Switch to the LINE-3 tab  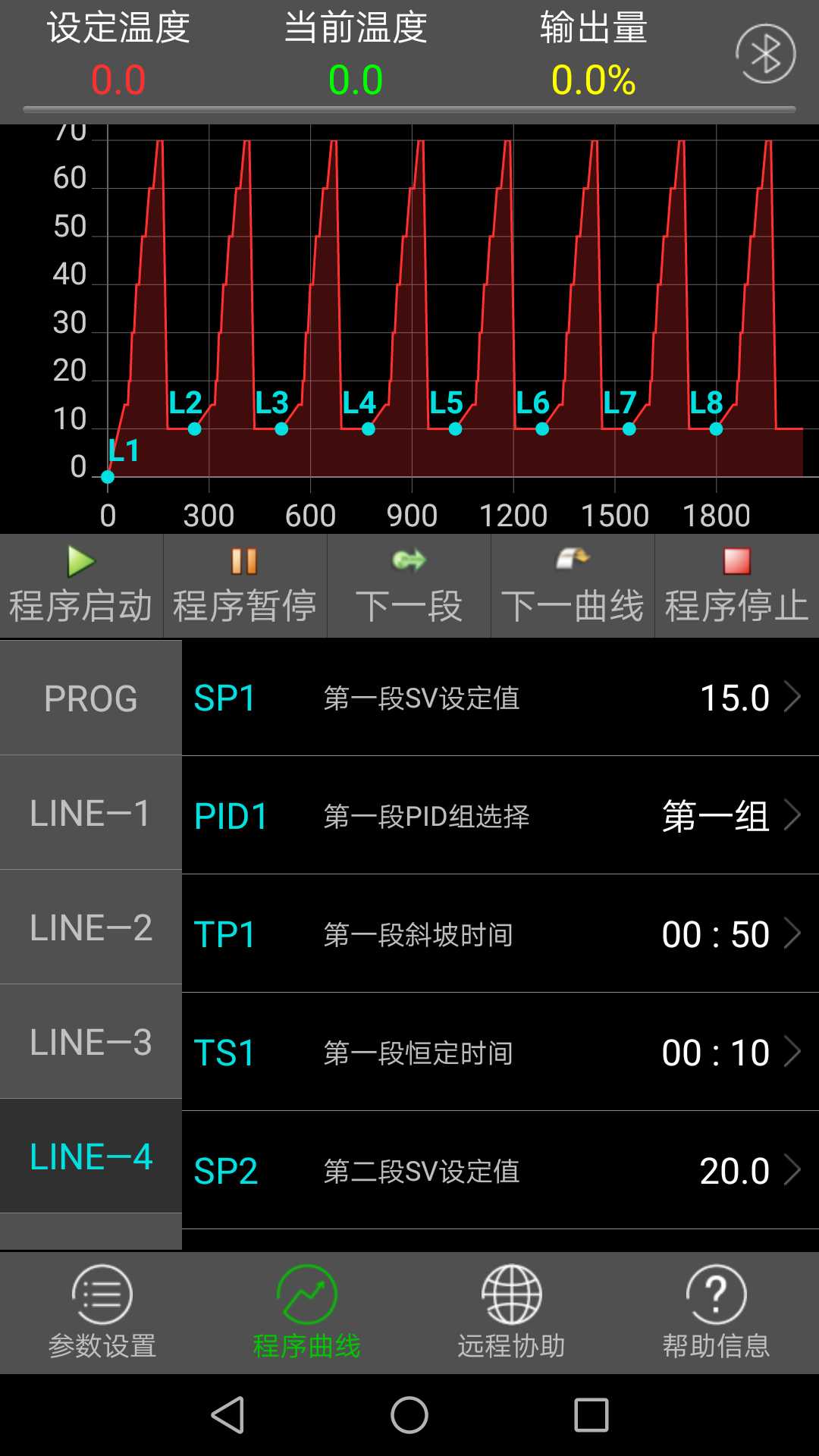pos(91,1042)
